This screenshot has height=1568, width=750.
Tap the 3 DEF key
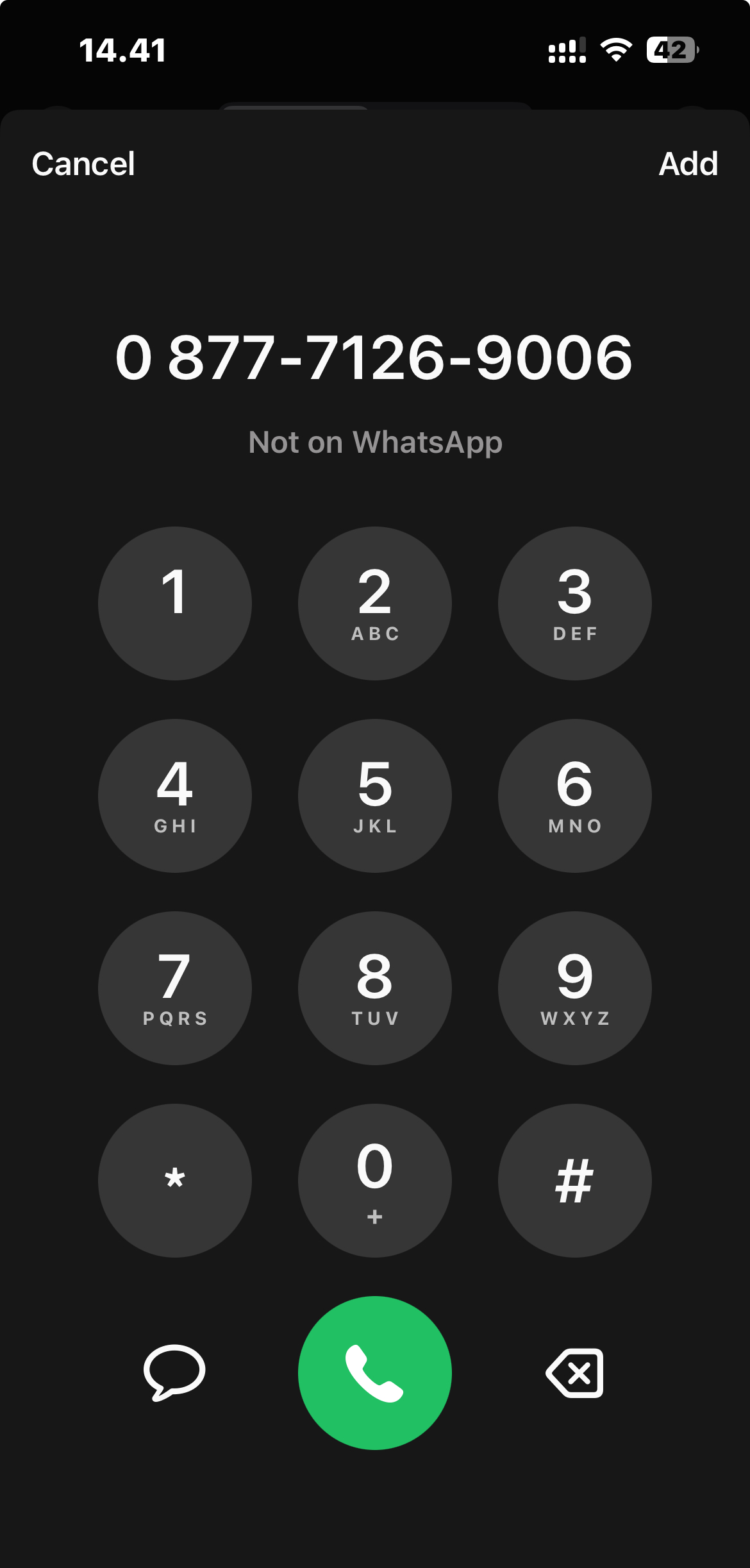click(x=574, y=603)
